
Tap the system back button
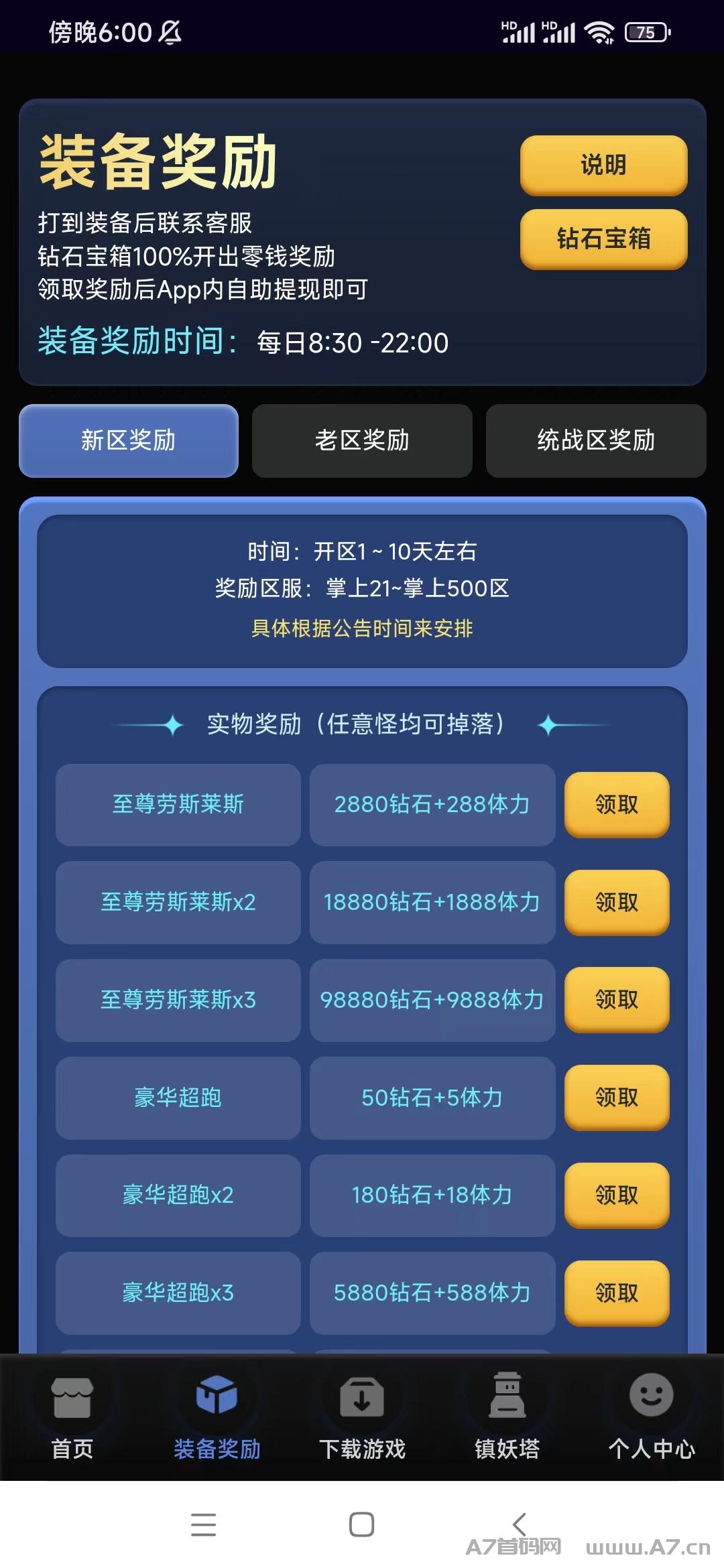520,1525
